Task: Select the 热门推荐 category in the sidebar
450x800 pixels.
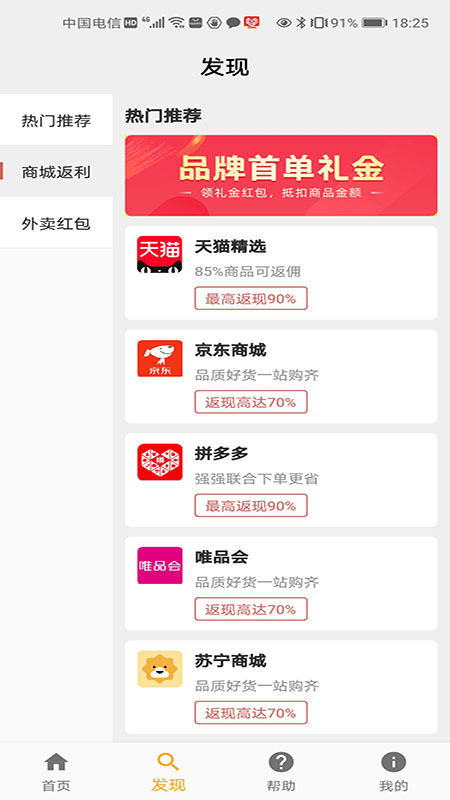Action: [56, 120]
